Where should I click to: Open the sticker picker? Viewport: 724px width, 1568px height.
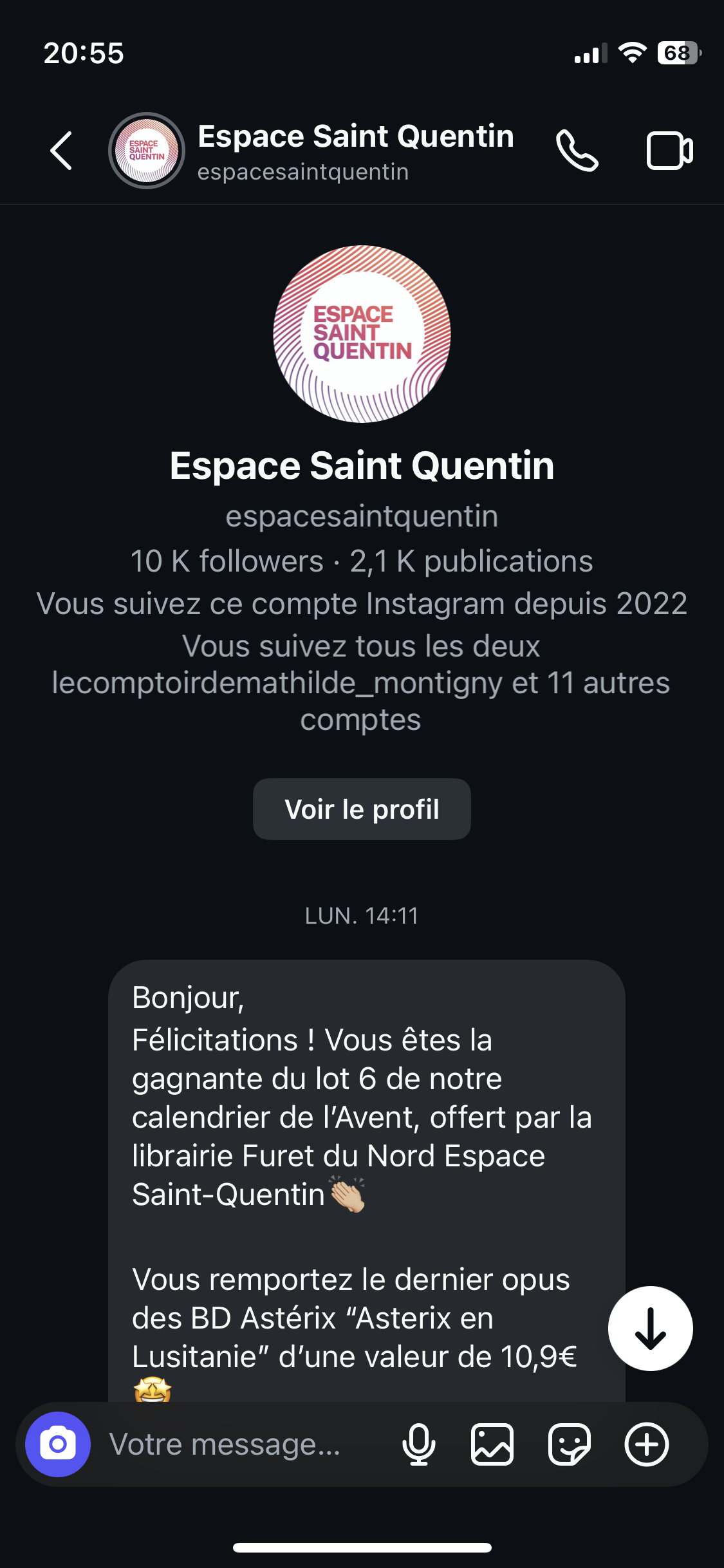point(569,1444)
